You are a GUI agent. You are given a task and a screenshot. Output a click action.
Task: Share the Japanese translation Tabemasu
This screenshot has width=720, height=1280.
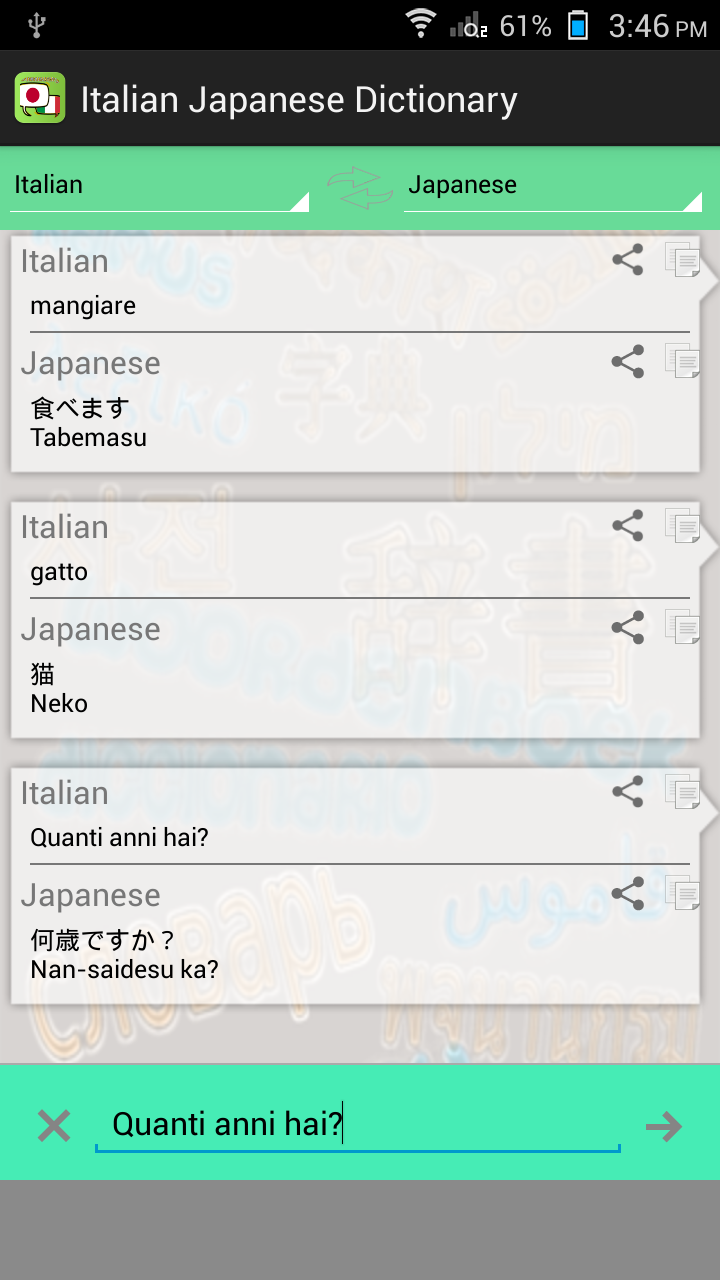(x=627, y=362)
